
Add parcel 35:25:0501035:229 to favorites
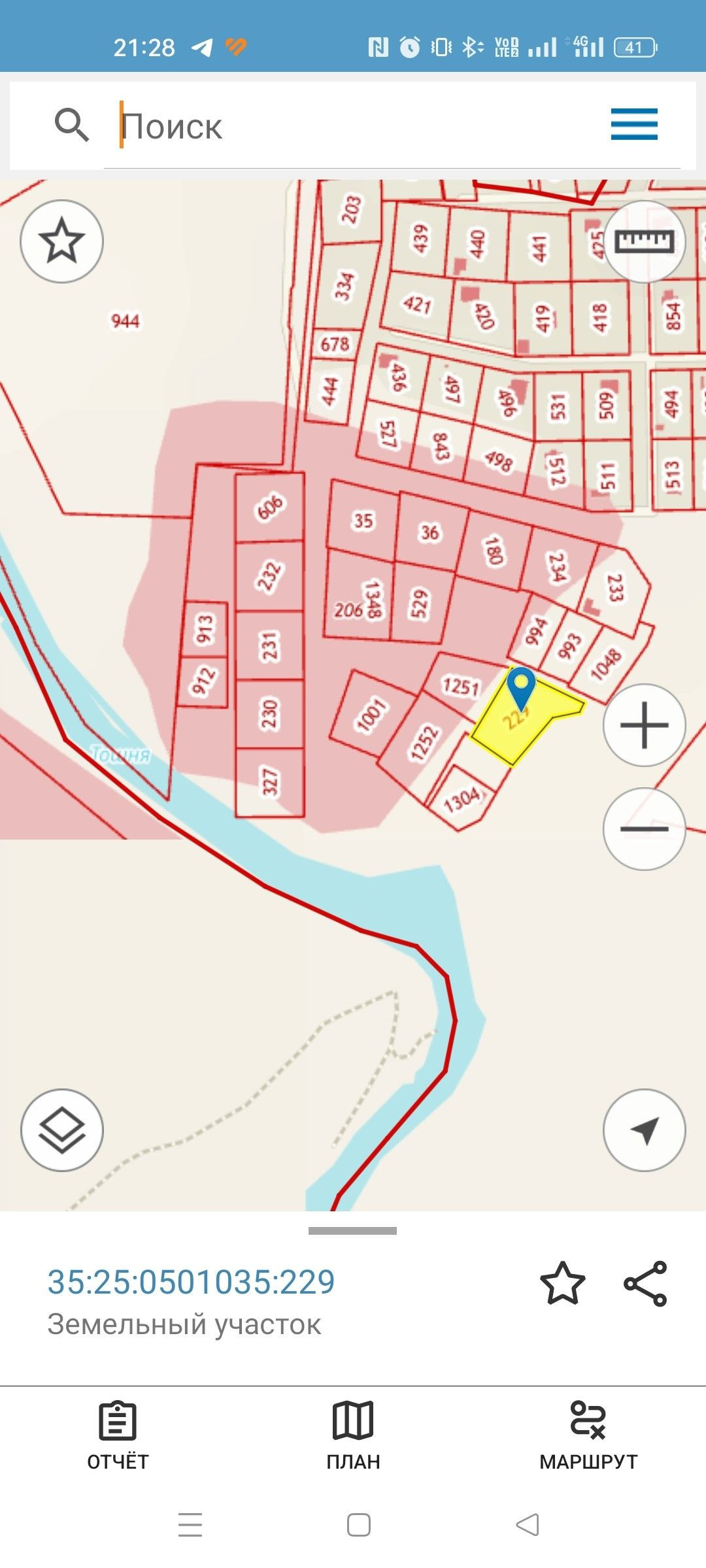[562, 1284]
